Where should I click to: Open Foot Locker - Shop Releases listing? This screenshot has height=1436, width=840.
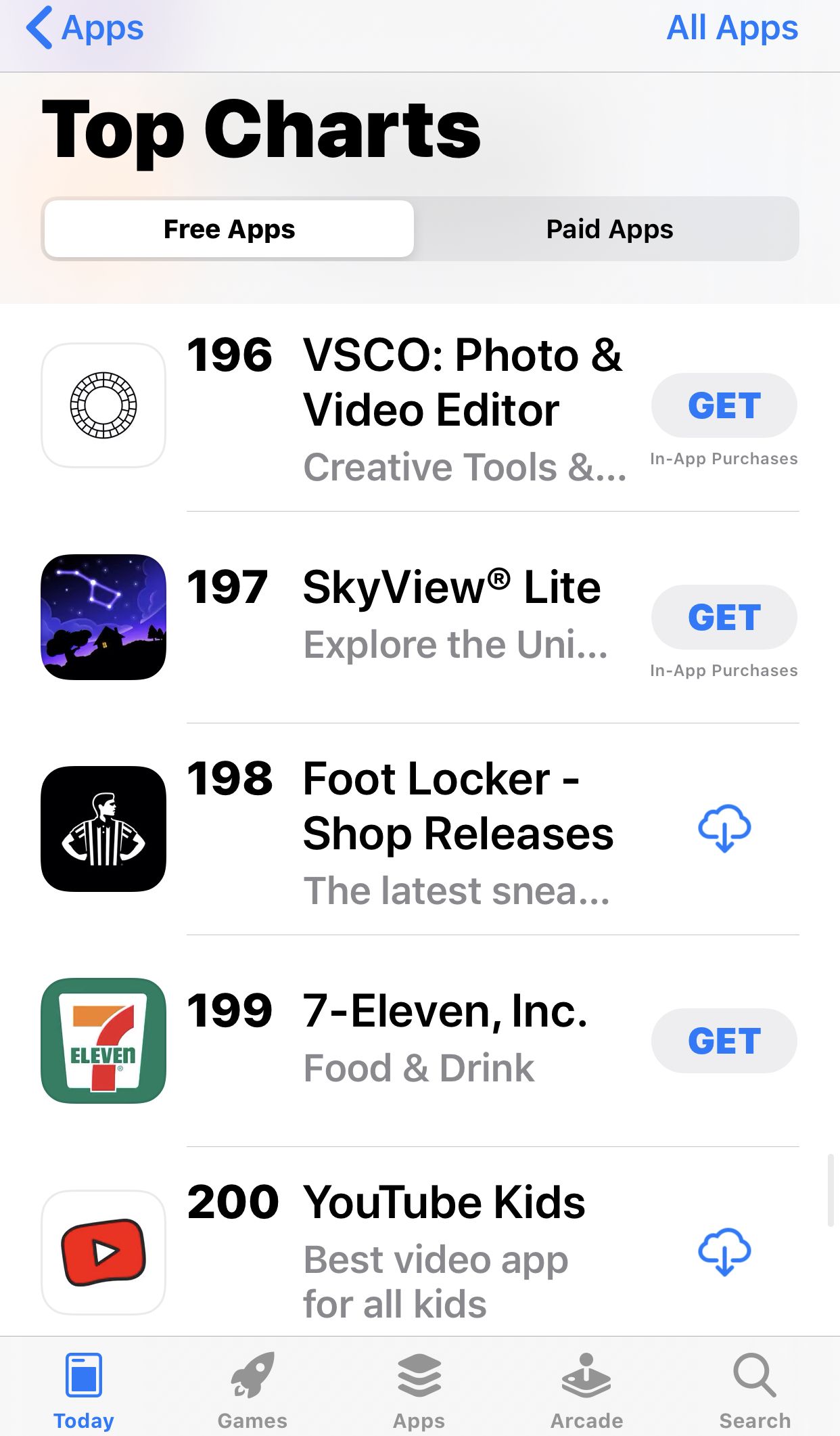click(457, 807)
